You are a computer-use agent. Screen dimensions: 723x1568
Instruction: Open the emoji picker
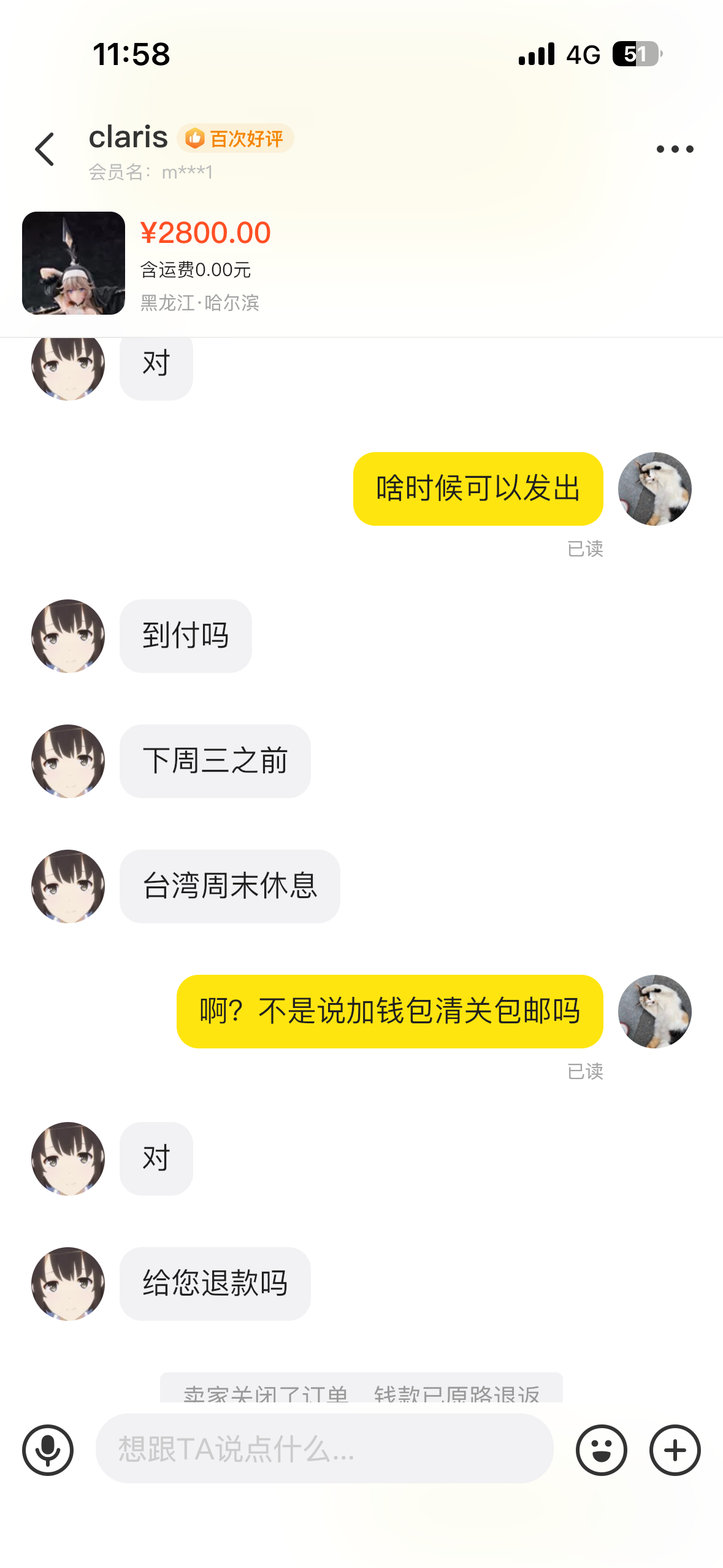601,1450
